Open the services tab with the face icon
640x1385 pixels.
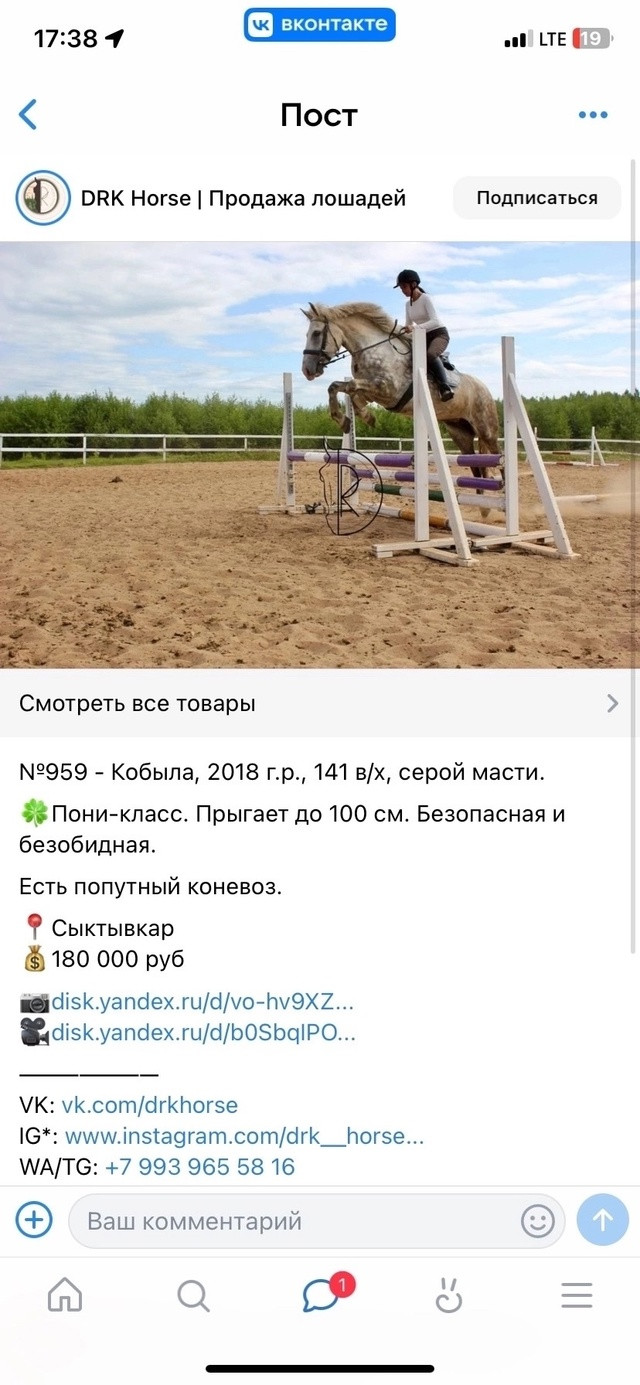click(449, 1296)
